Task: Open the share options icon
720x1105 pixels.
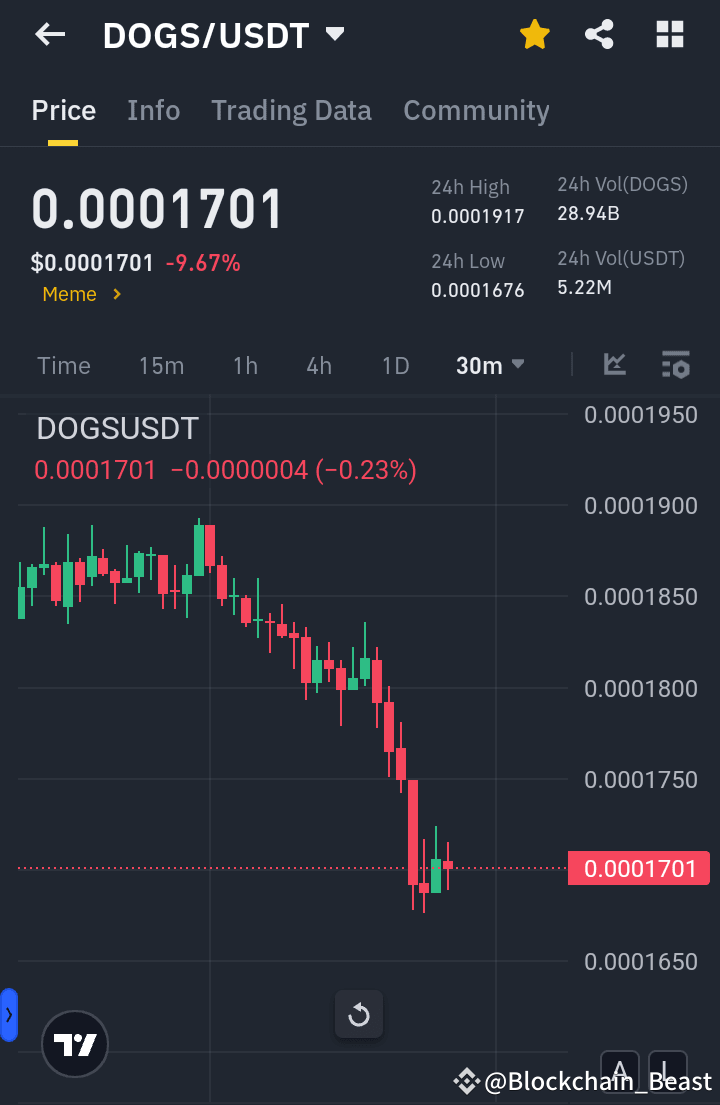Action: click(x=599, y=34)
